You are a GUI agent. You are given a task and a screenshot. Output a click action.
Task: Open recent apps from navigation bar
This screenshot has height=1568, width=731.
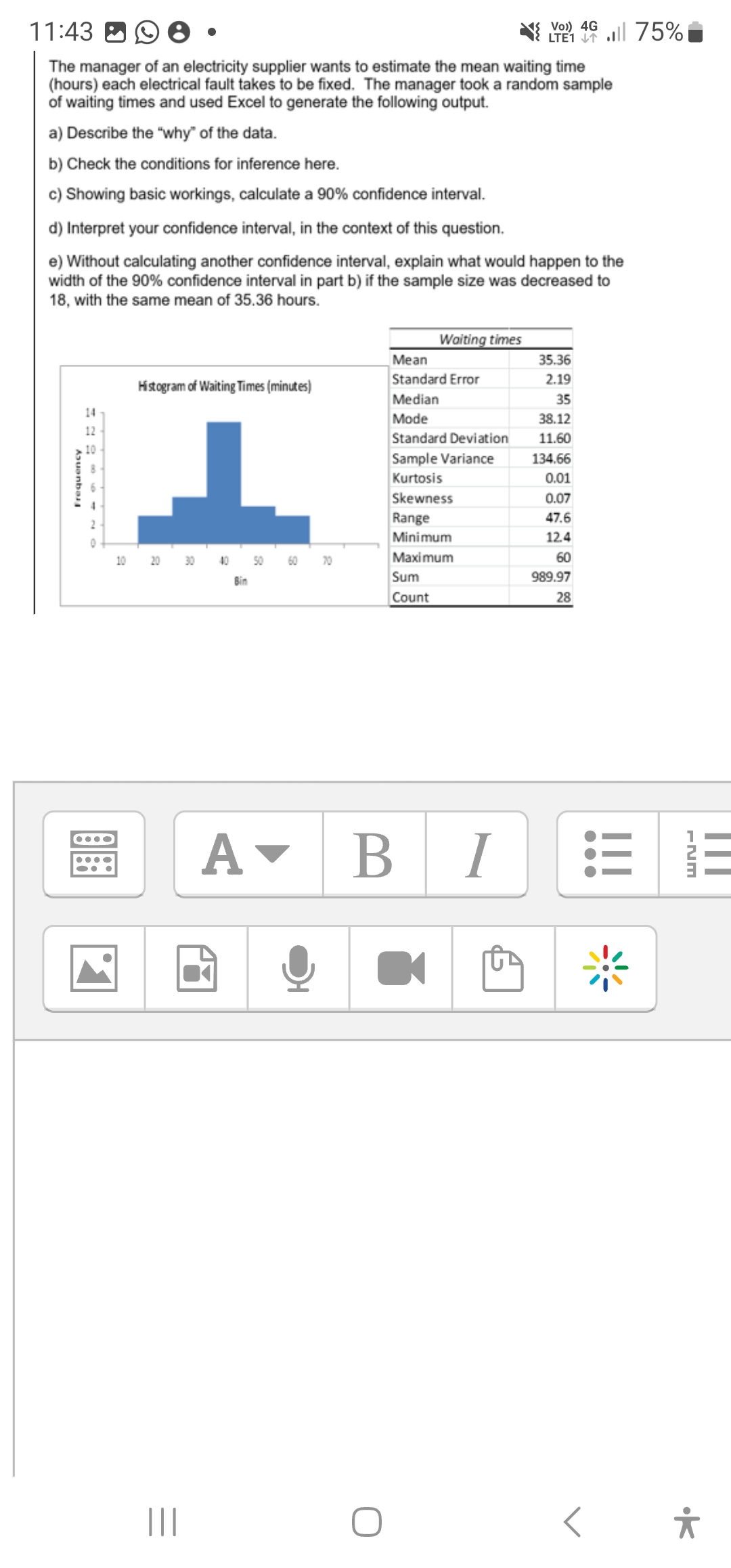coord(162,1523)
